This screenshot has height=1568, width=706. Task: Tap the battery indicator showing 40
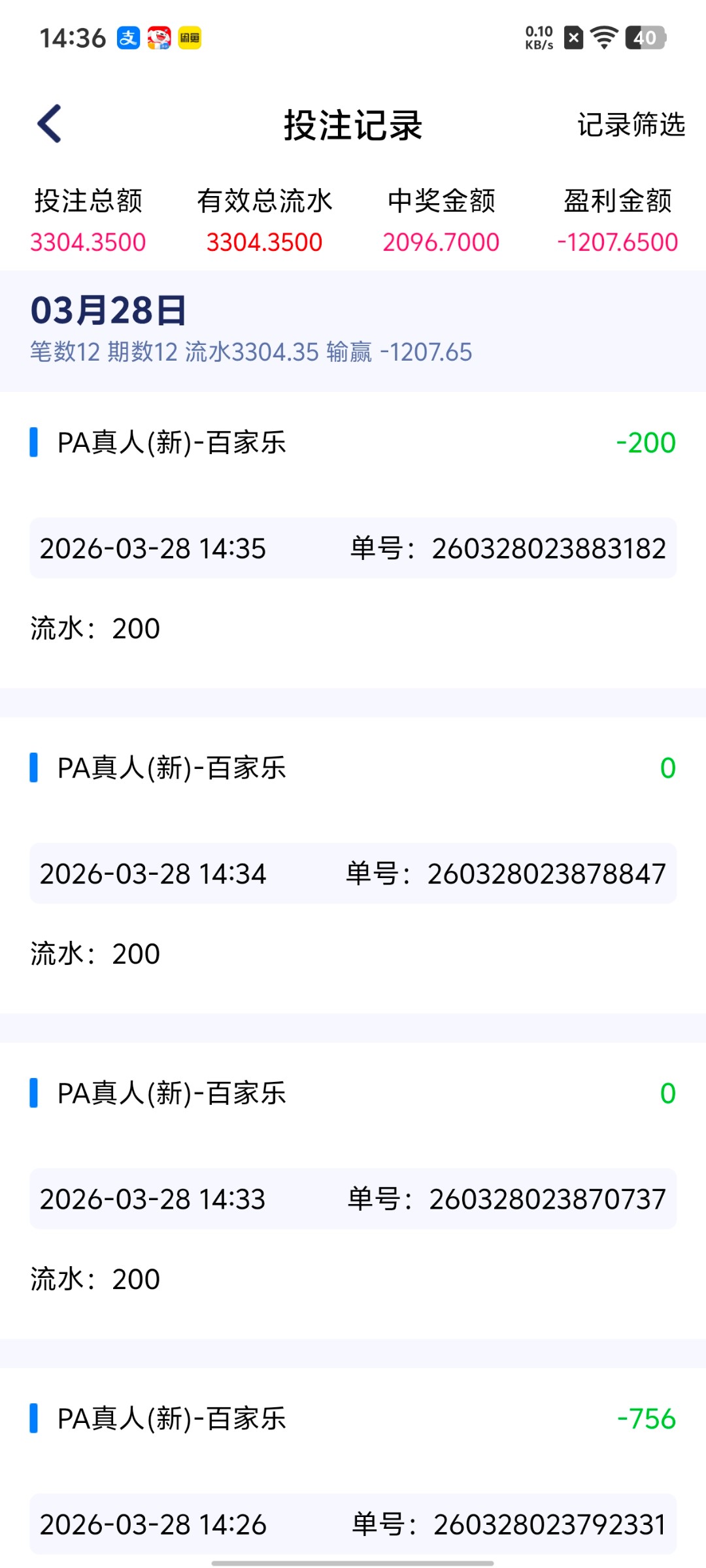pos(644,38)
